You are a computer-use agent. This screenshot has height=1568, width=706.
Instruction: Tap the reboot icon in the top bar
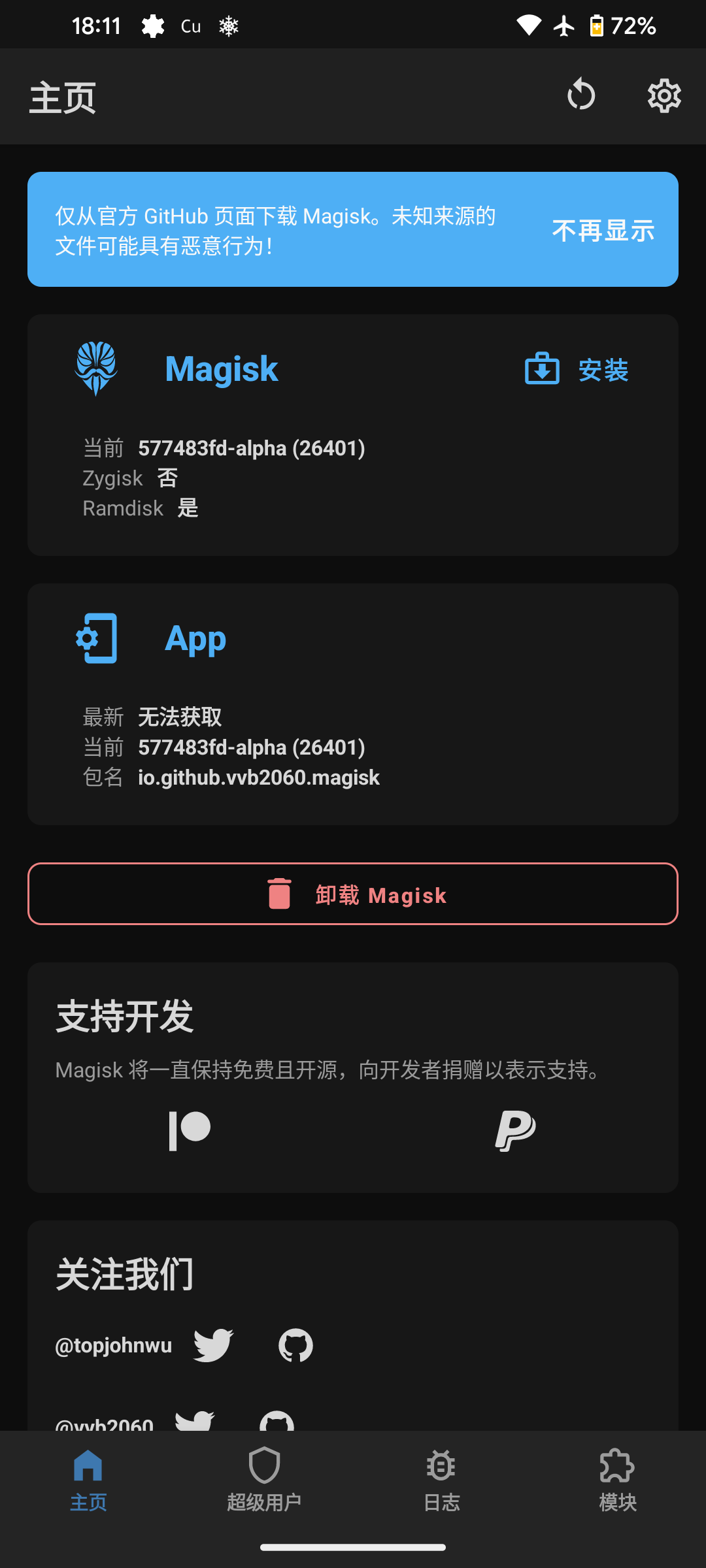click(x=580, y=95)
